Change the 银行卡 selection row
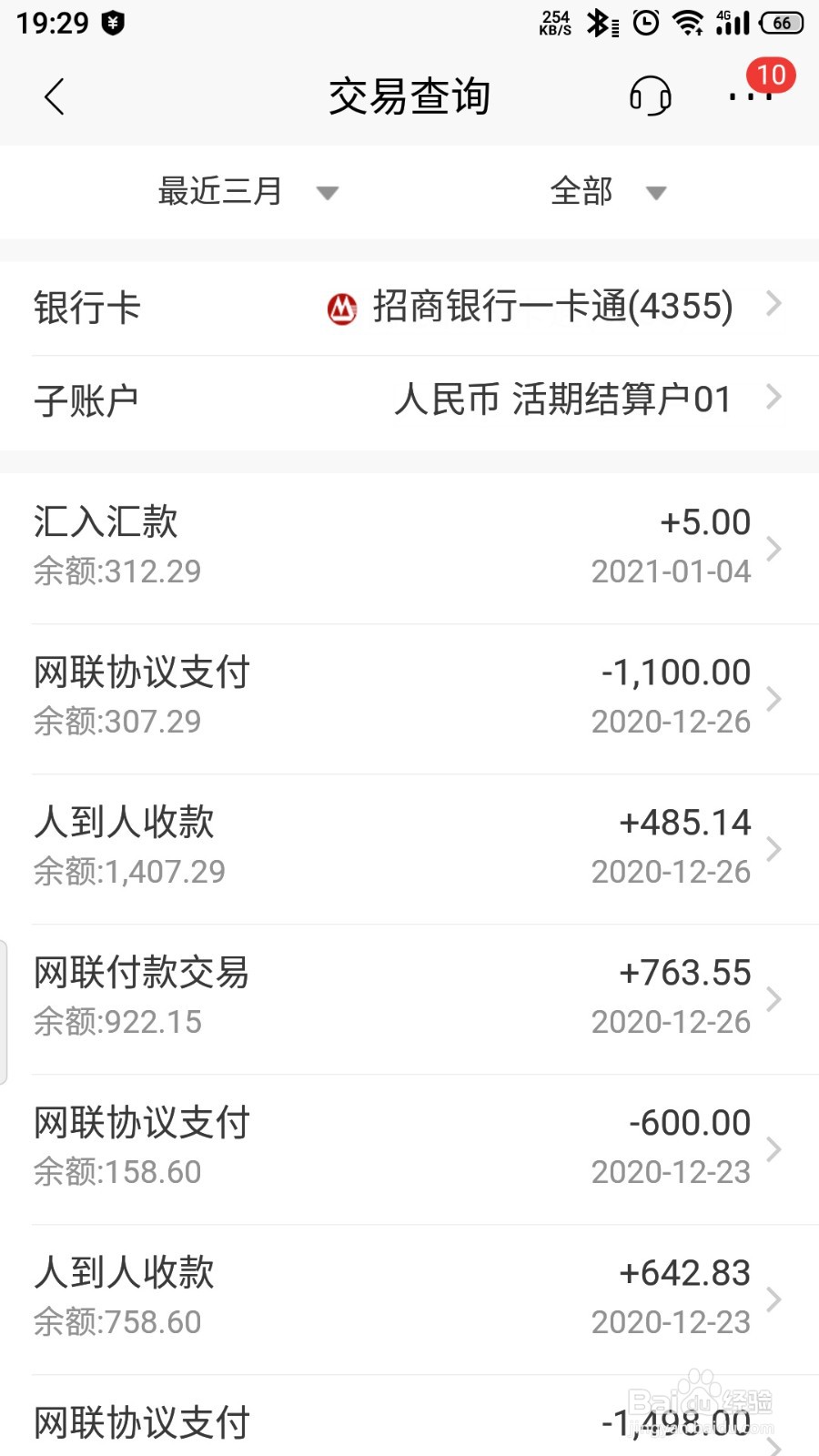The image size is (819, 1456). [x=409, y=308]
